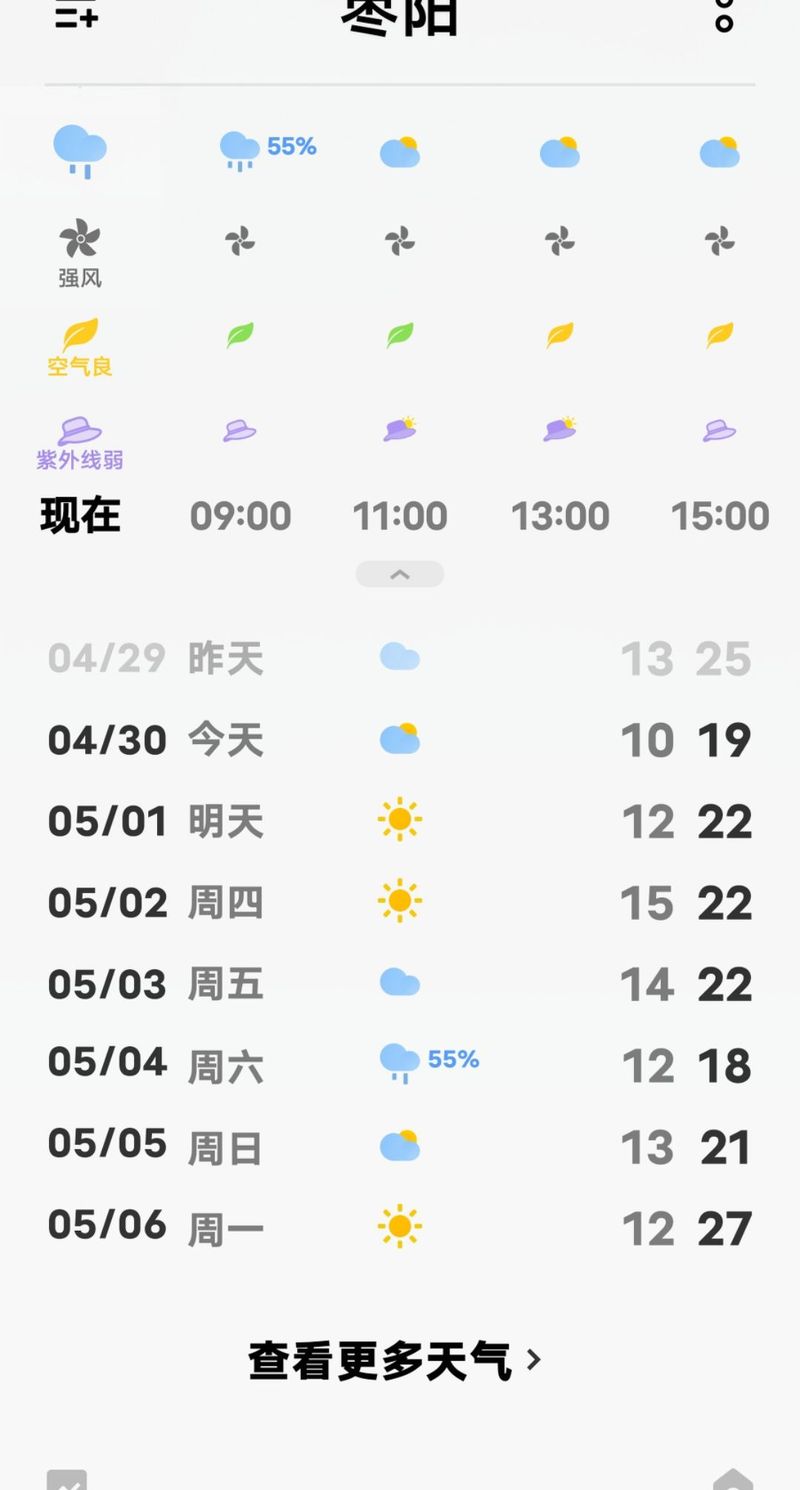Tap the 强风 wind fan icon

80,238
